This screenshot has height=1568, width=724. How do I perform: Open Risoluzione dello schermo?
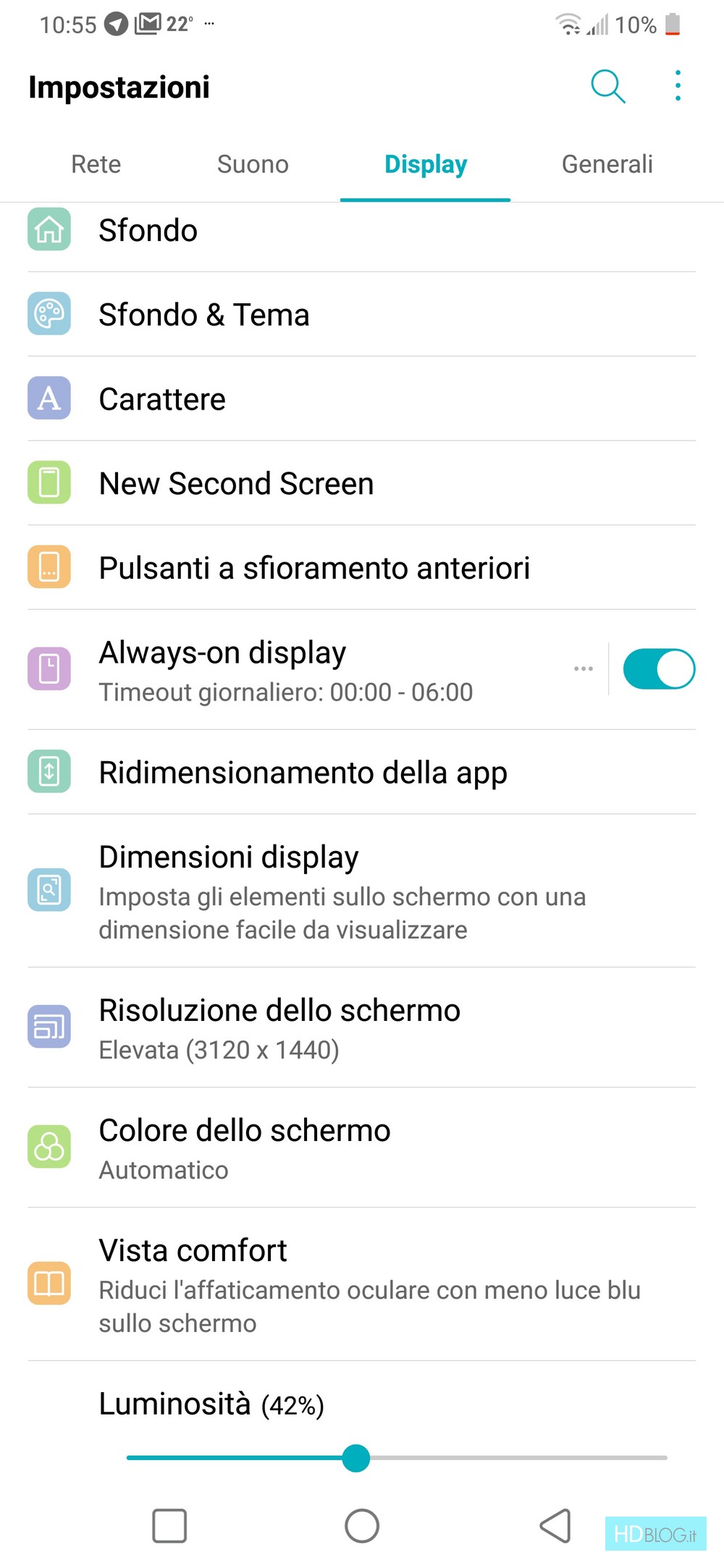point(362,1027)
